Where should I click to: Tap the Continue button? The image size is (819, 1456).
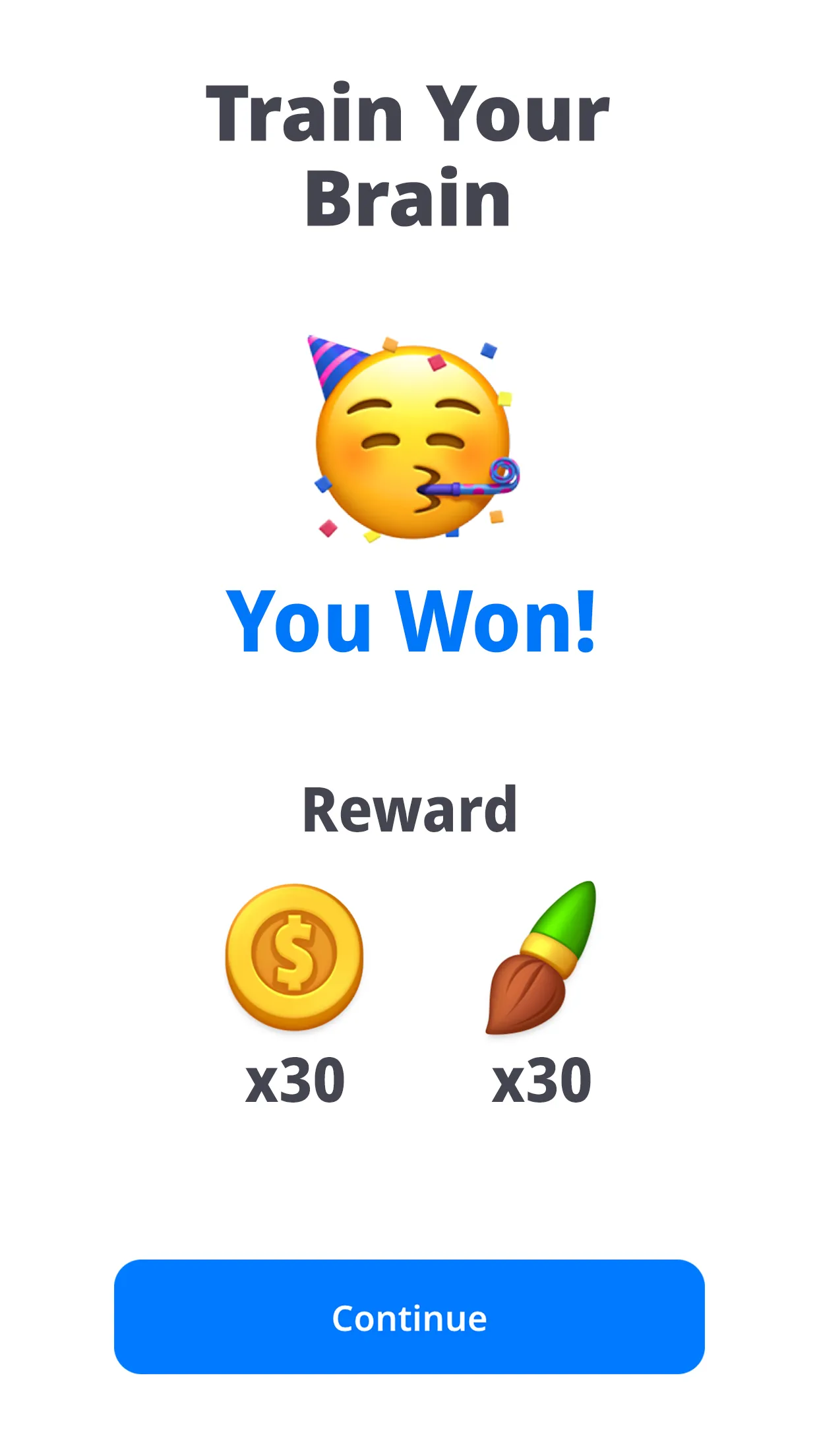[409, 1317]
